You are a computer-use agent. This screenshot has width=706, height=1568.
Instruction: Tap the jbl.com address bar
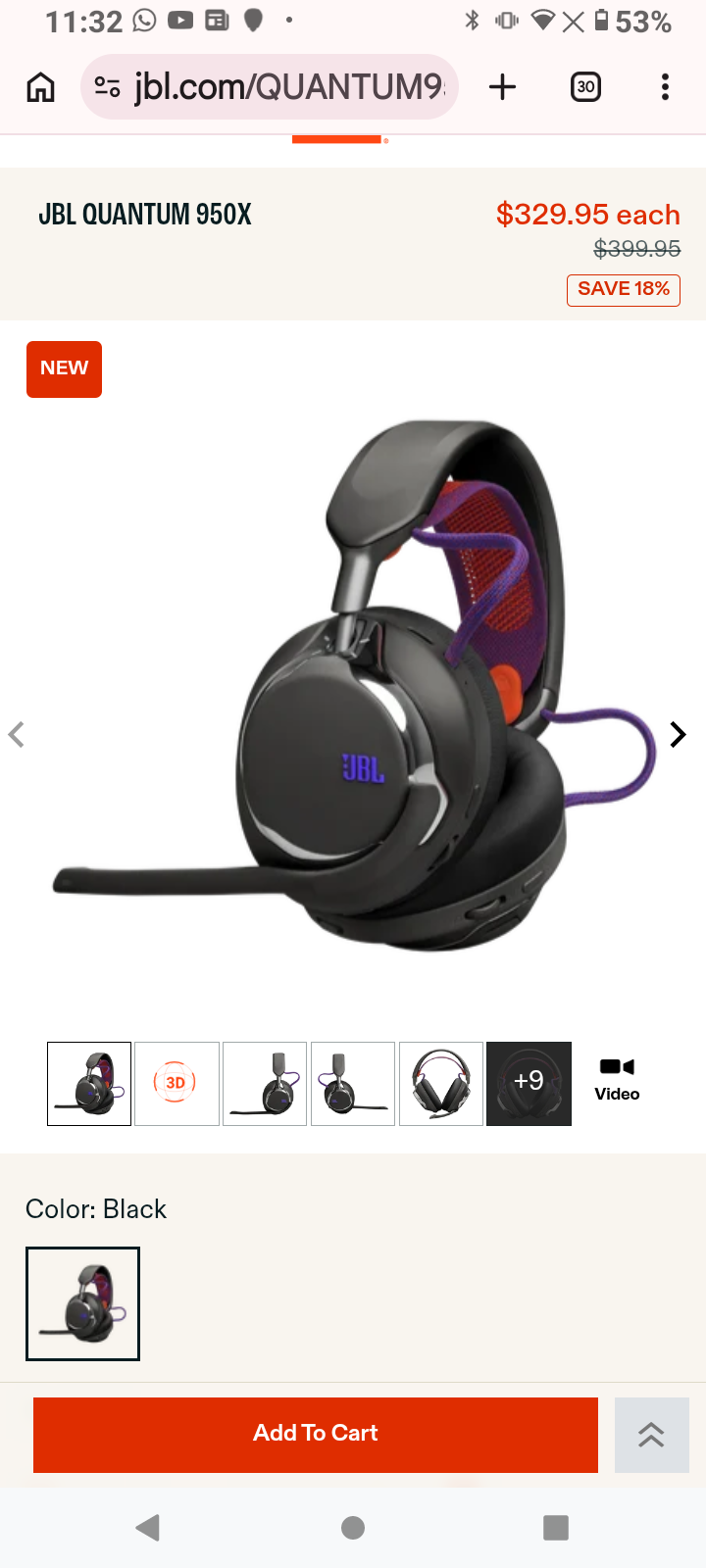[x=270, y=87]
